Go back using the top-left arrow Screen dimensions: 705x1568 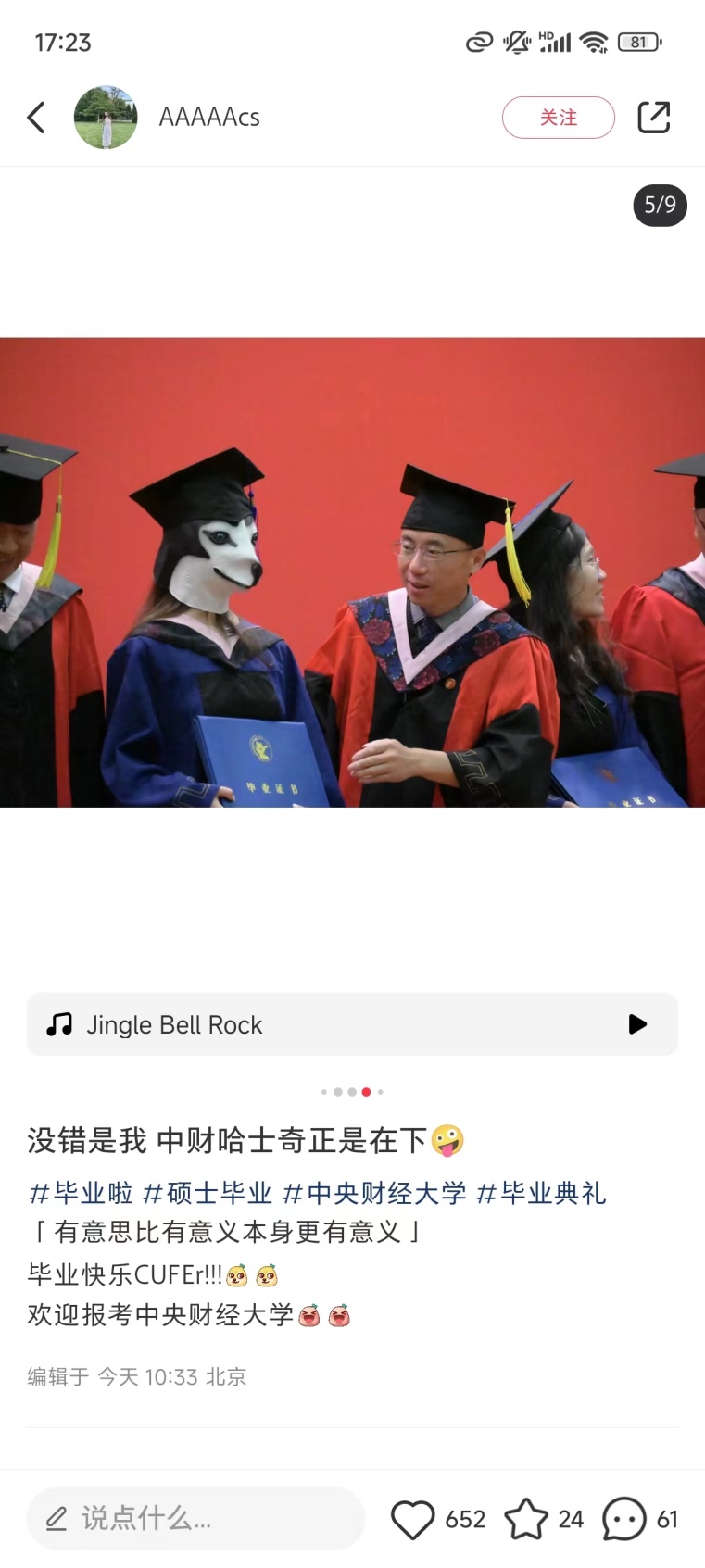(36, 118)
